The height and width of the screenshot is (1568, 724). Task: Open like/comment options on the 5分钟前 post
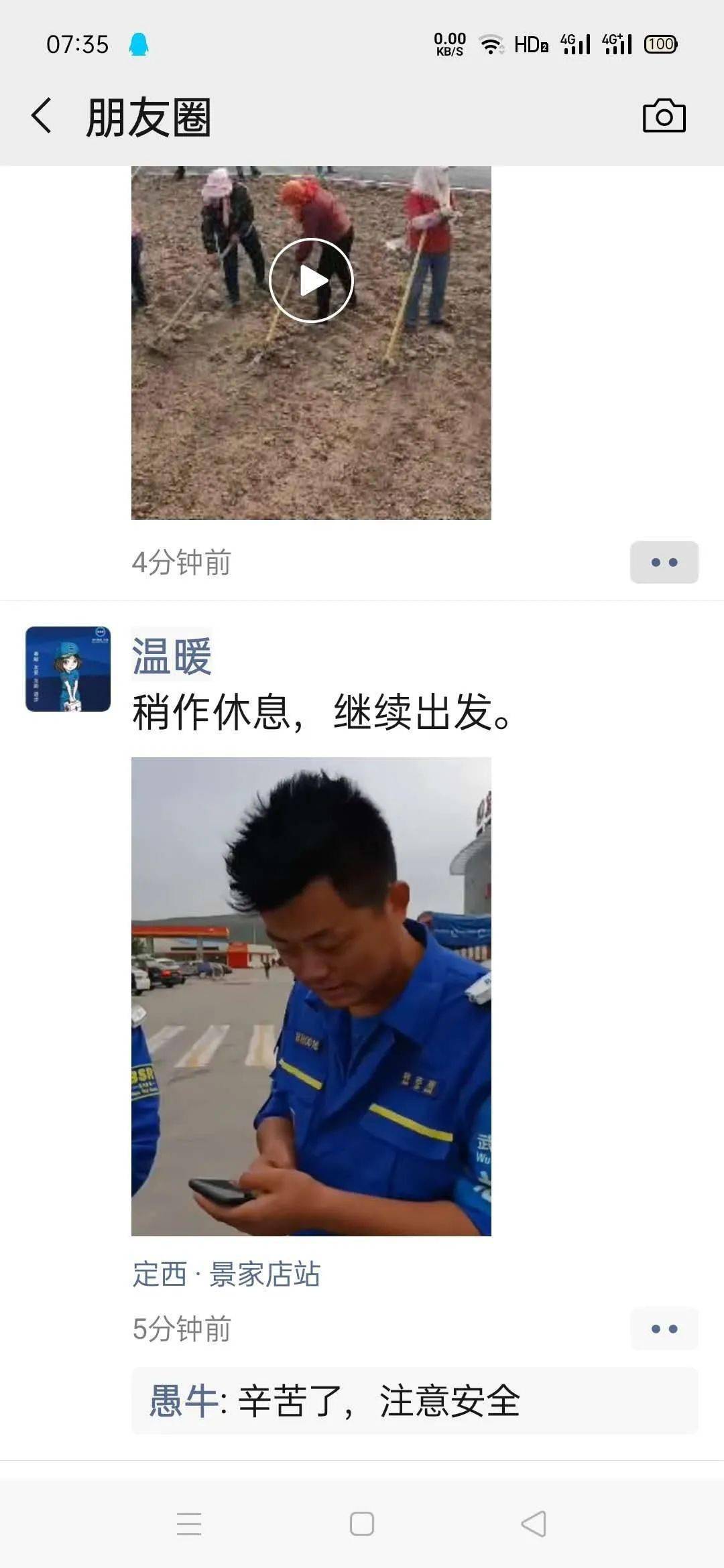[x=664, y=1329]
